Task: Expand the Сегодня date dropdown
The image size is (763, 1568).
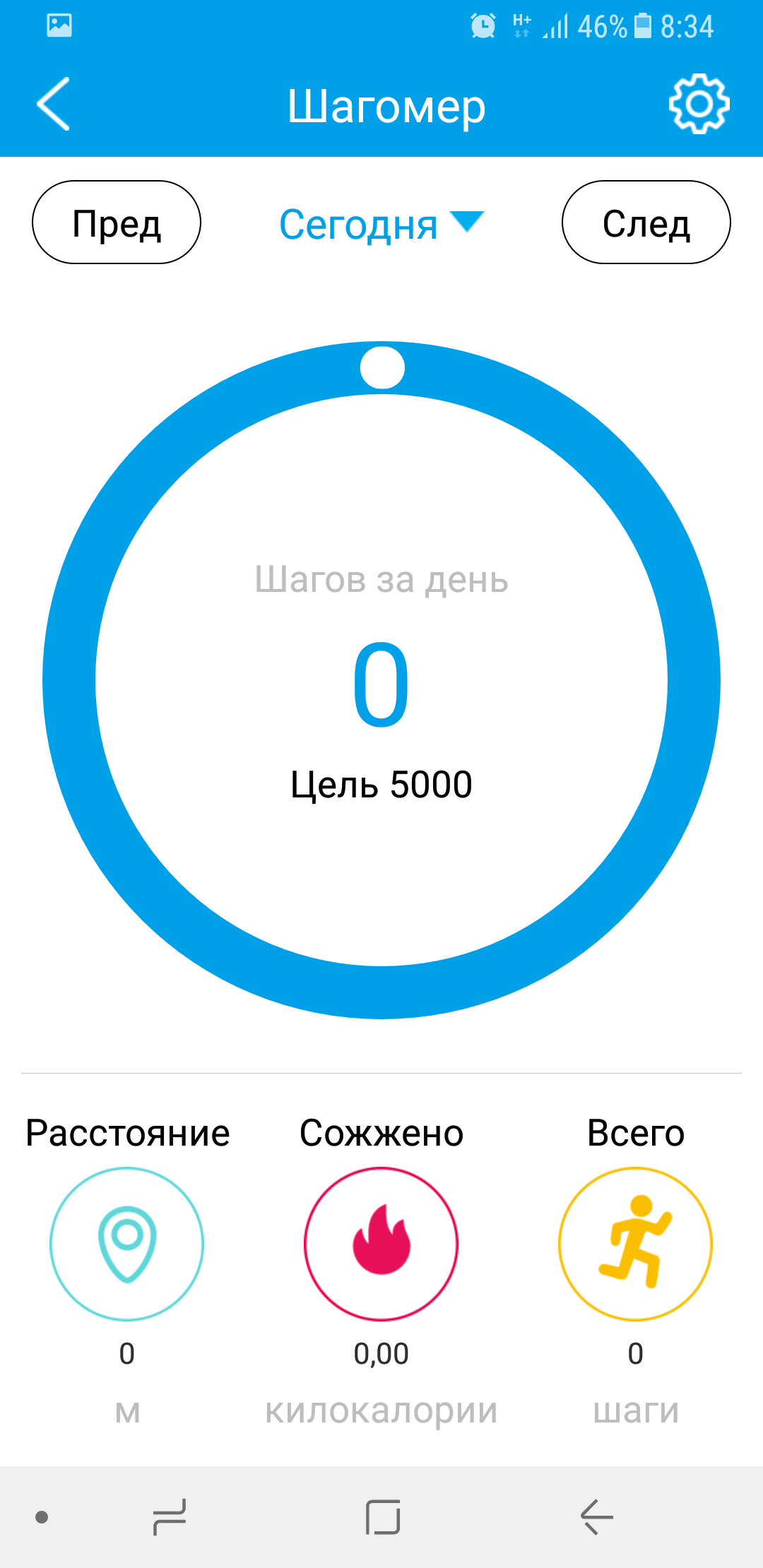Action: 381,224
